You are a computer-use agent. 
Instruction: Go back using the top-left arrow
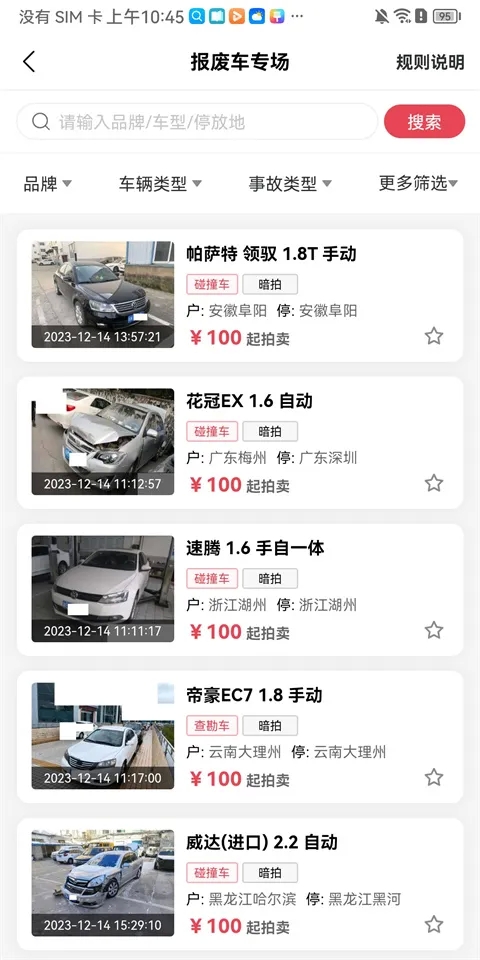pos(29,62)
